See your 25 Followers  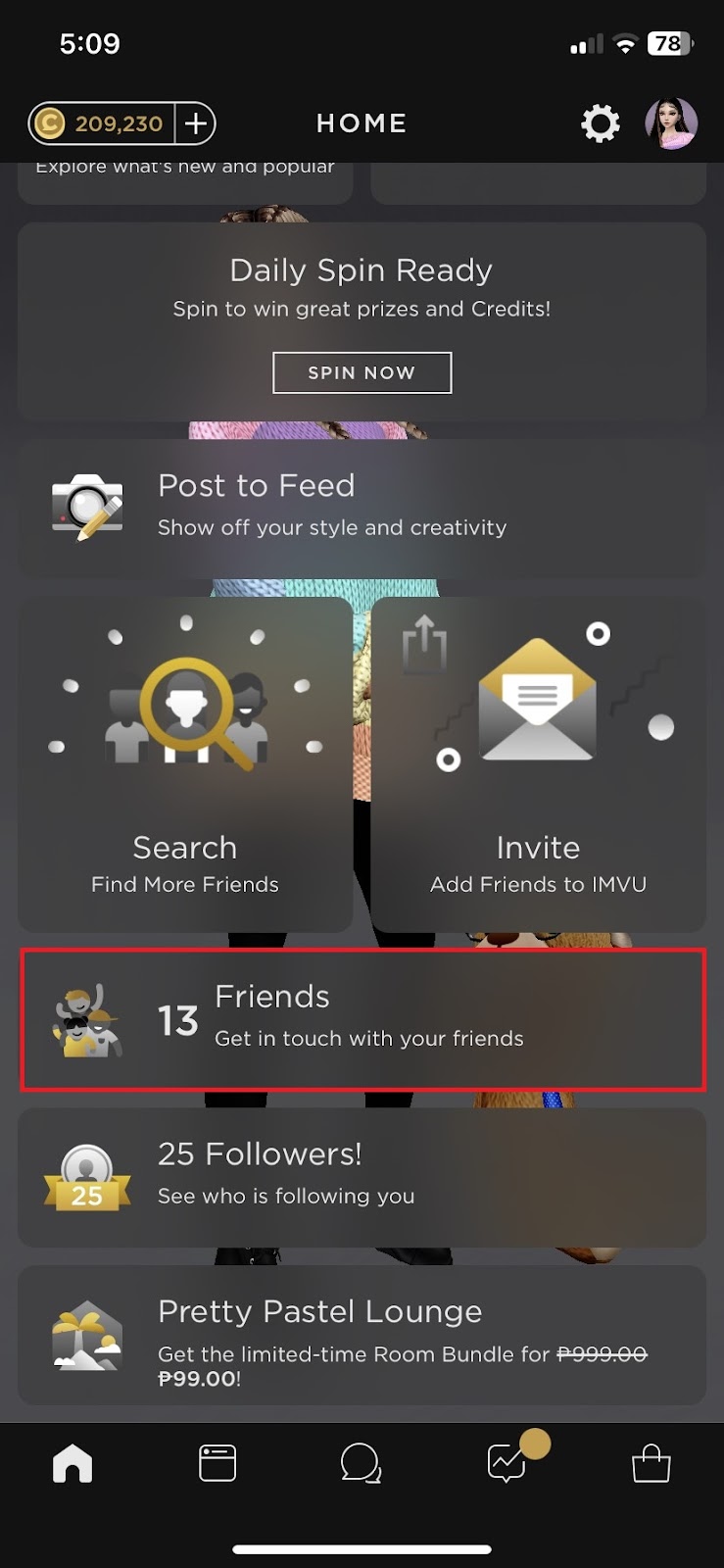point(362,1176)
